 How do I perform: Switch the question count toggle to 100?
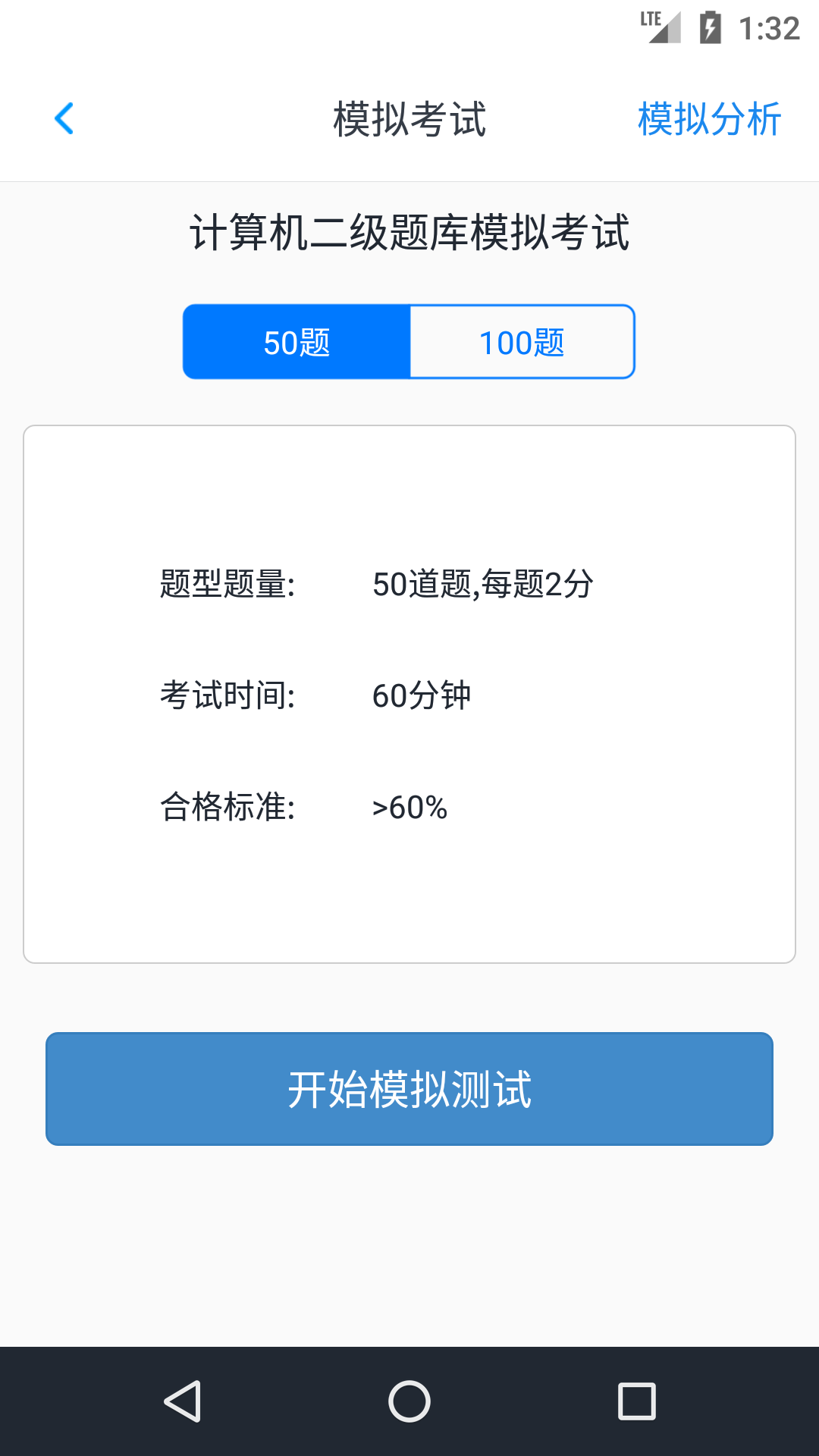click(522, 341)
